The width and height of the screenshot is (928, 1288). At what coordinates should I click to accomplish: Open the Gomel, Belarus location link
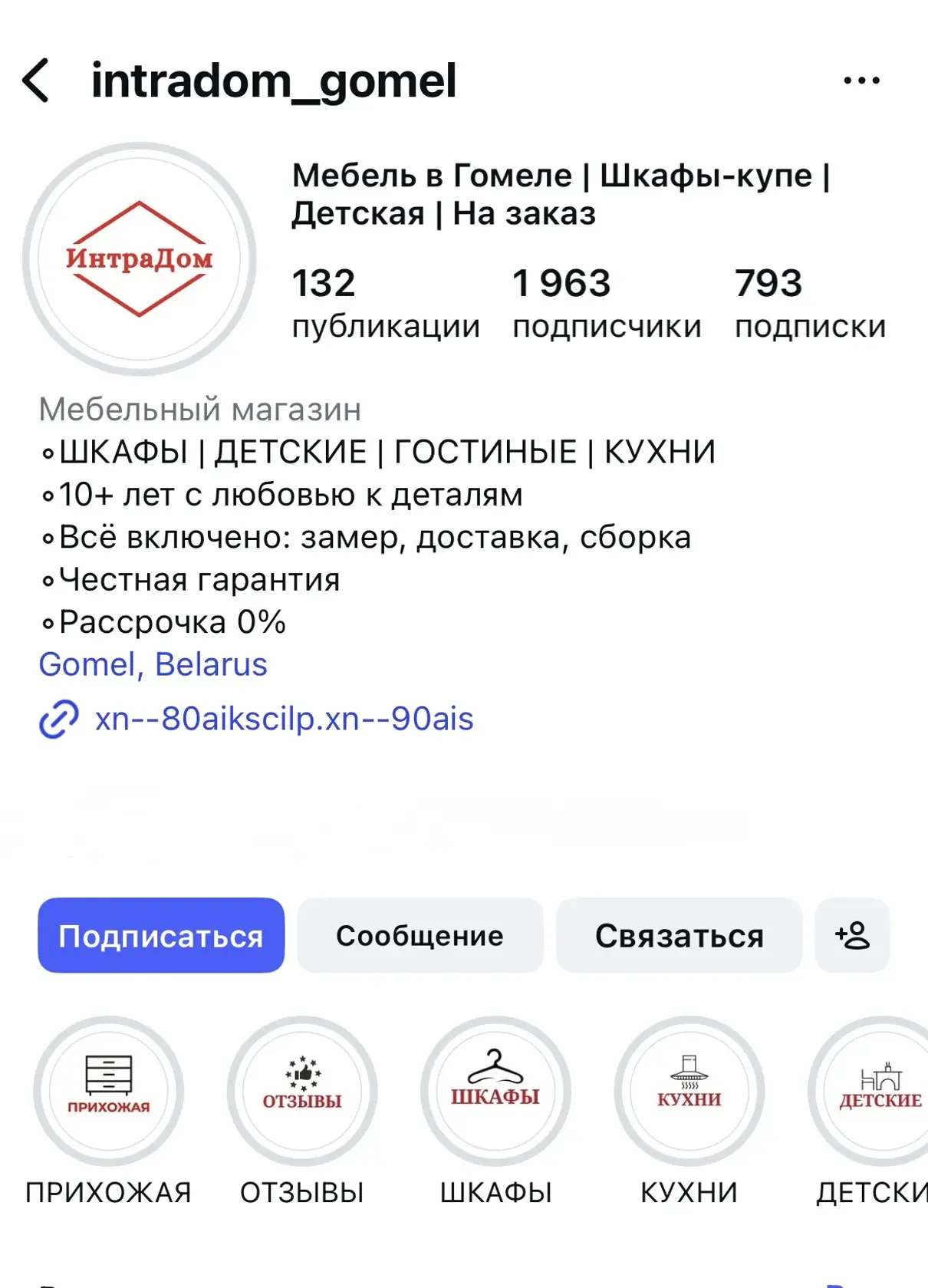click(x=153, y=664)
